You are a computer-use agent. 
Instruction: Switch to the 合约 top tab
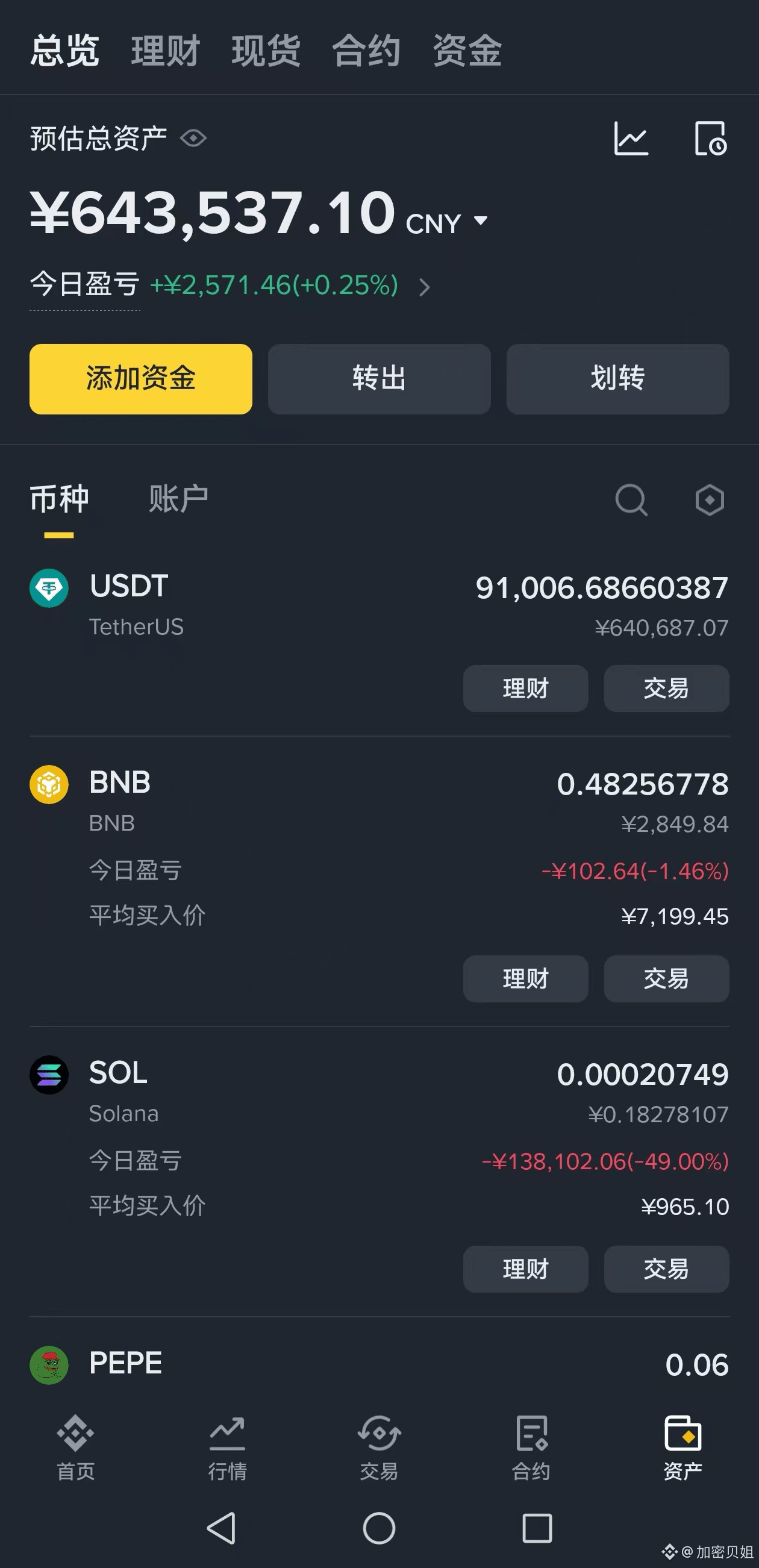click(x=366, y=50)
